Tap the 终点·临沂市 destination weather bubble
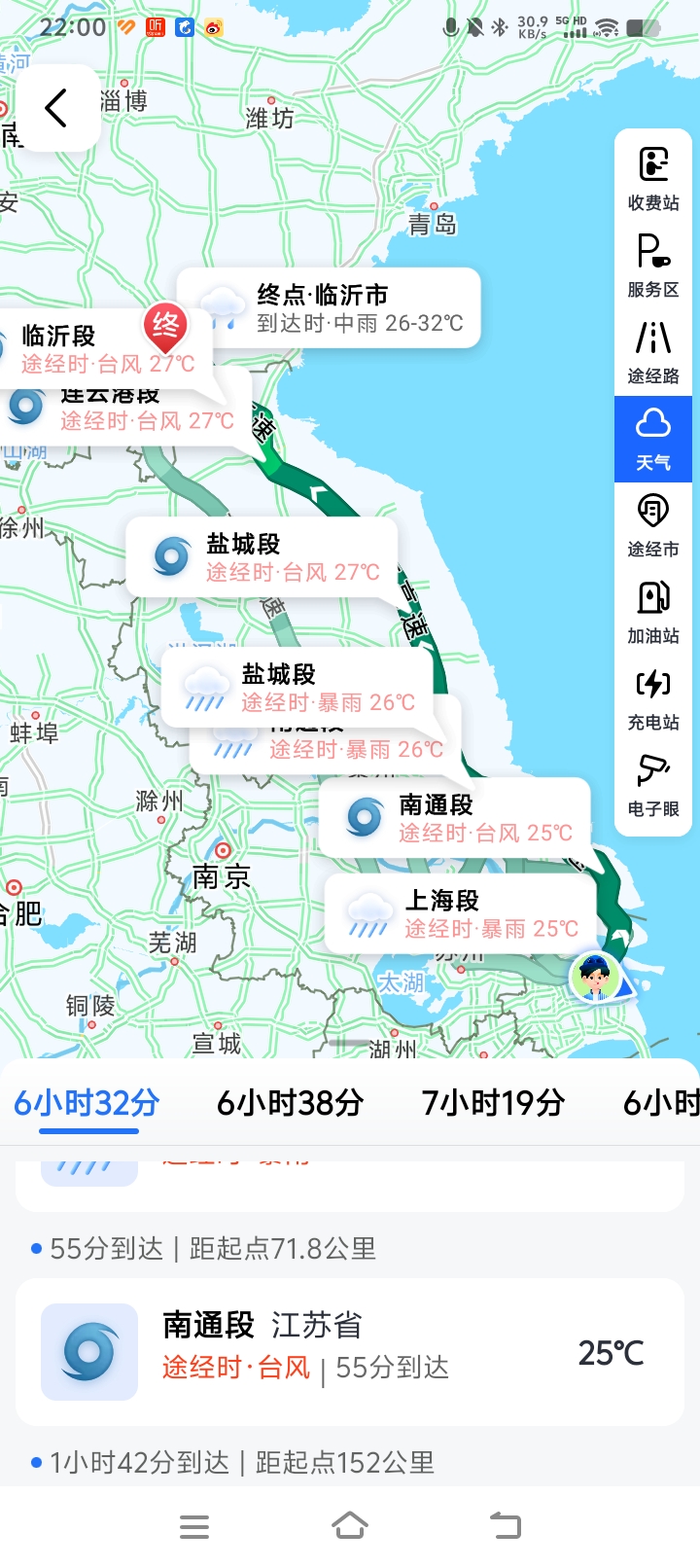This screenshot has width=700, height=1568. 331,307
